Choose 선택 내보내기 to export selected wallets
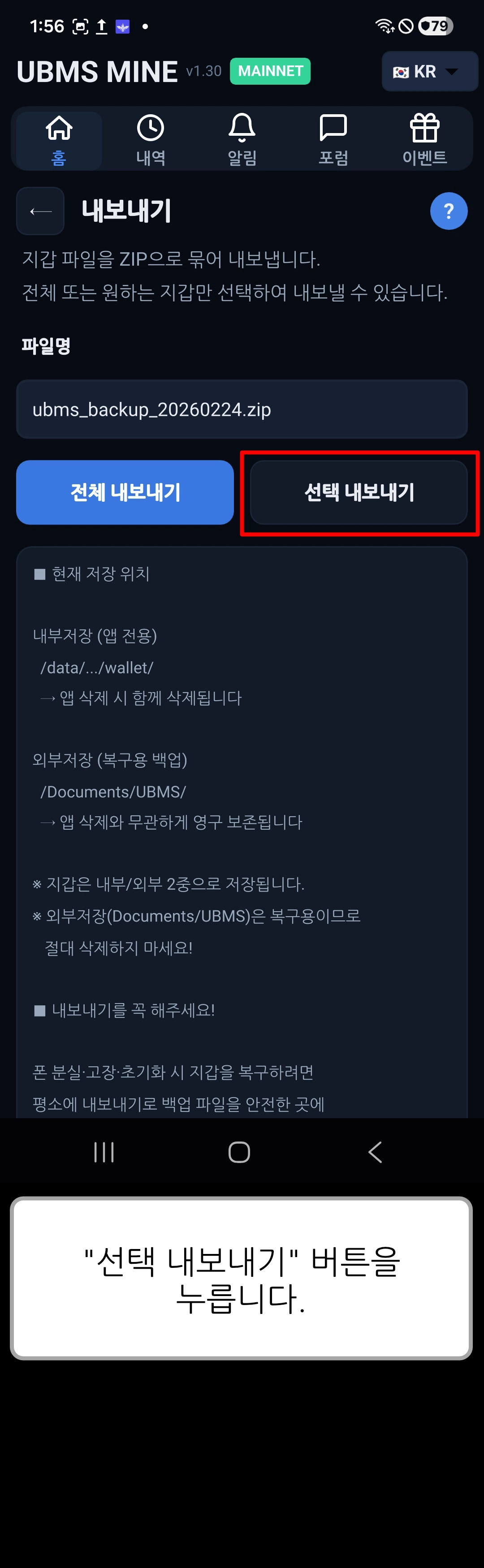The image size is (484, 1568). 359,492
